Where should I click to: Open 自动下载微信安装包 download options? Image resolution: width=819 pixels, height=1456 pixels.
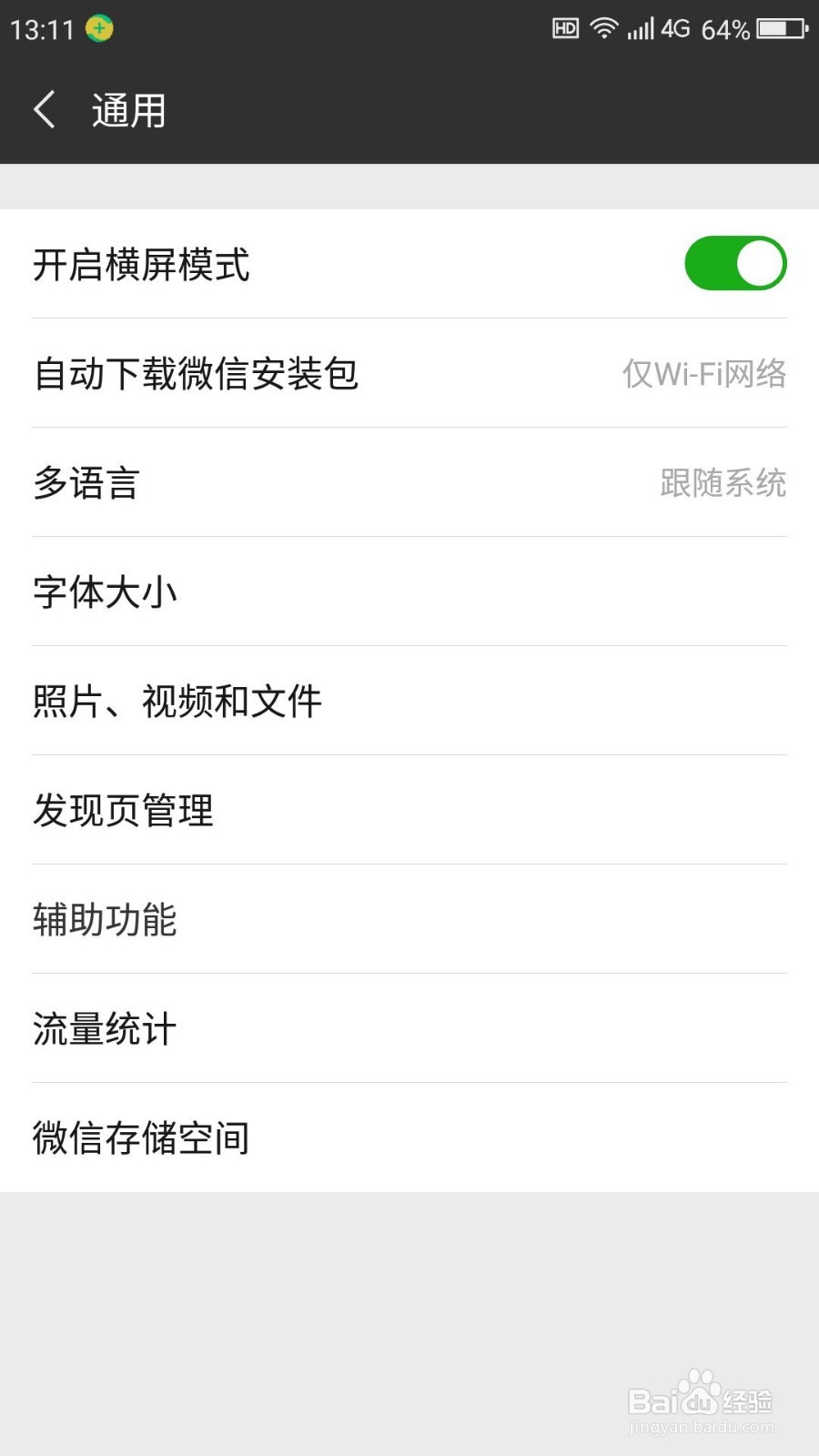point(409,373)
